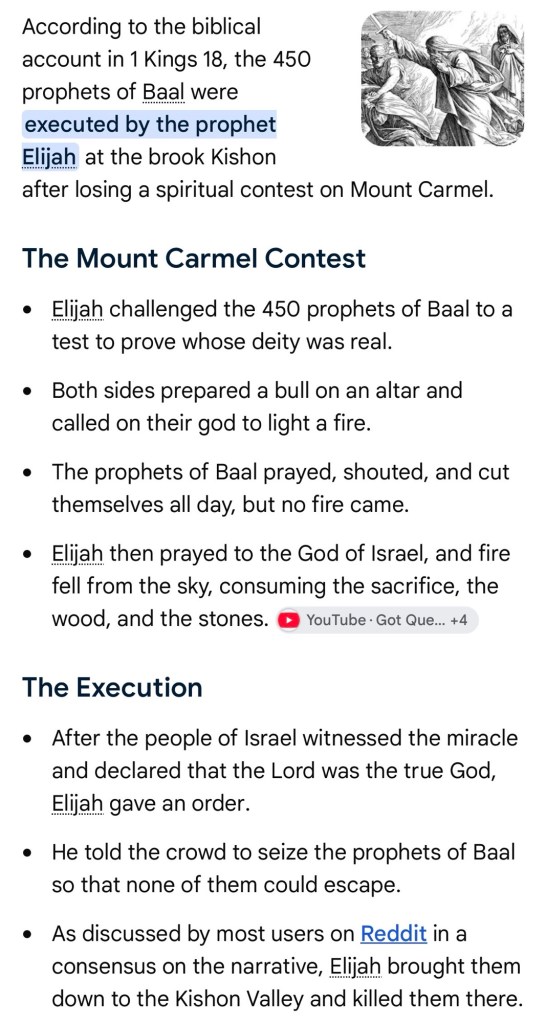This screenshot has width=546, height=1023.
Task: Tap the highlighted Elijah term in intro
Action: coord(50,157)
